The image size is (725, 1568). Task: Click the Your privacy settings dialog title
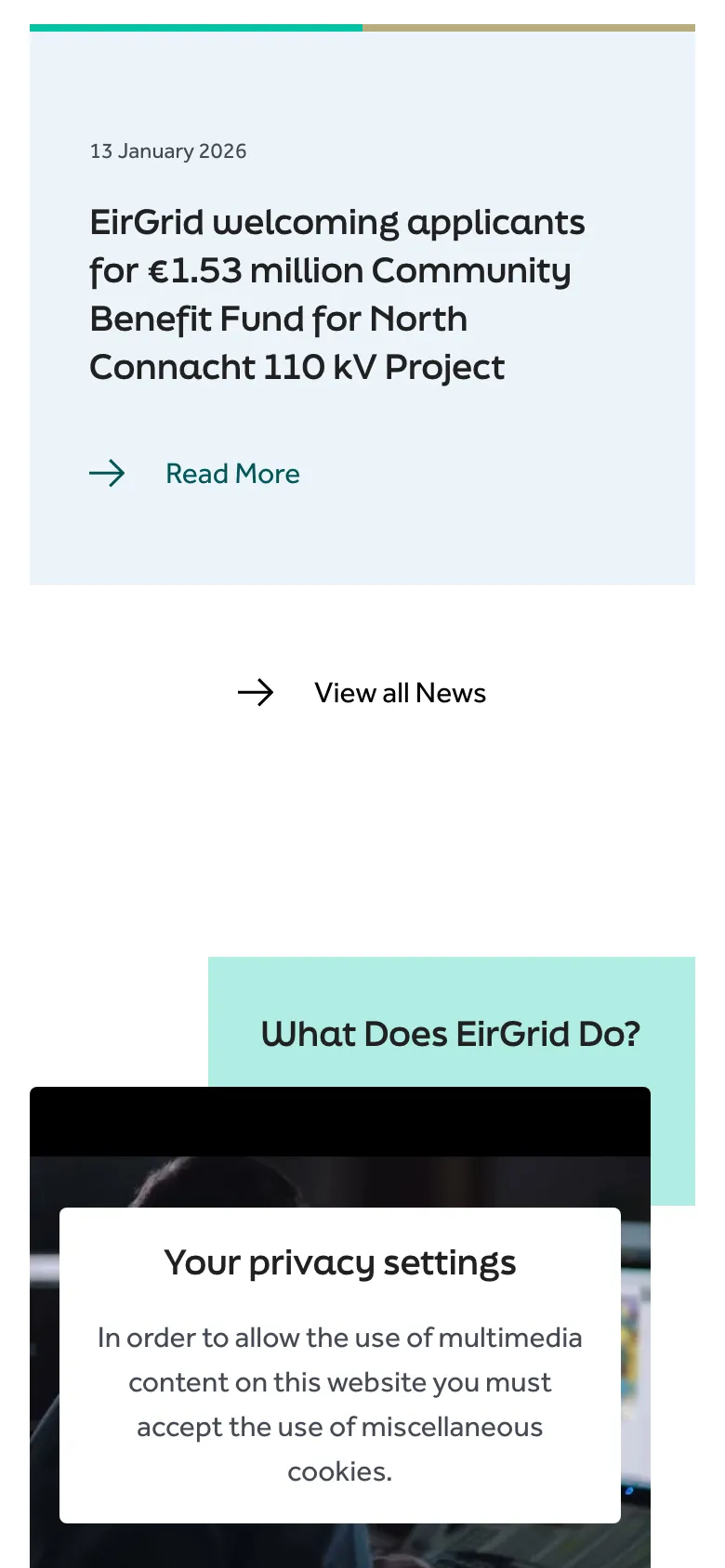click(x=339, y=1261)
